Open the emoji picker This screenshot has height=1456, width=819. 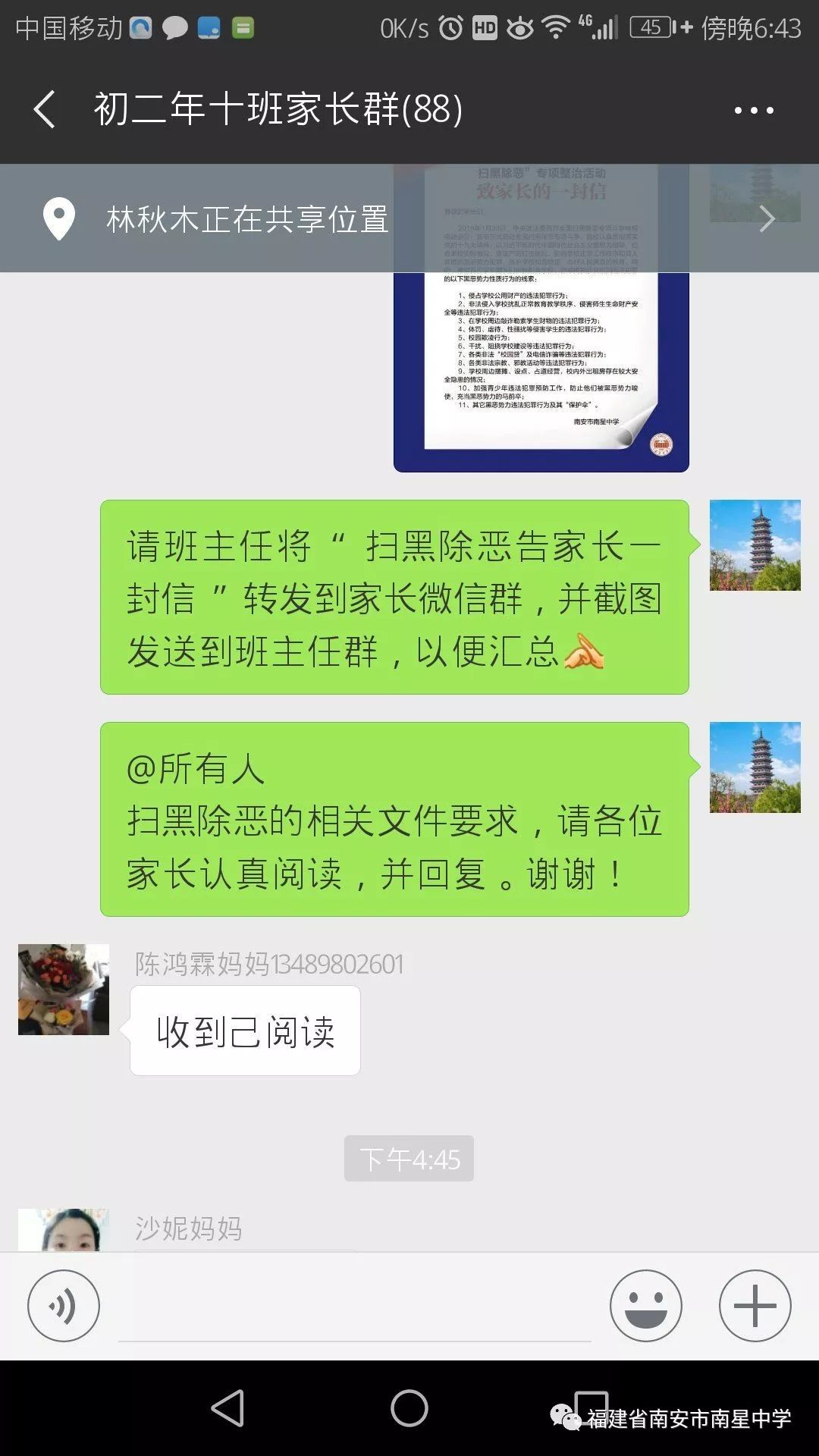click(x=645, y=1306)
